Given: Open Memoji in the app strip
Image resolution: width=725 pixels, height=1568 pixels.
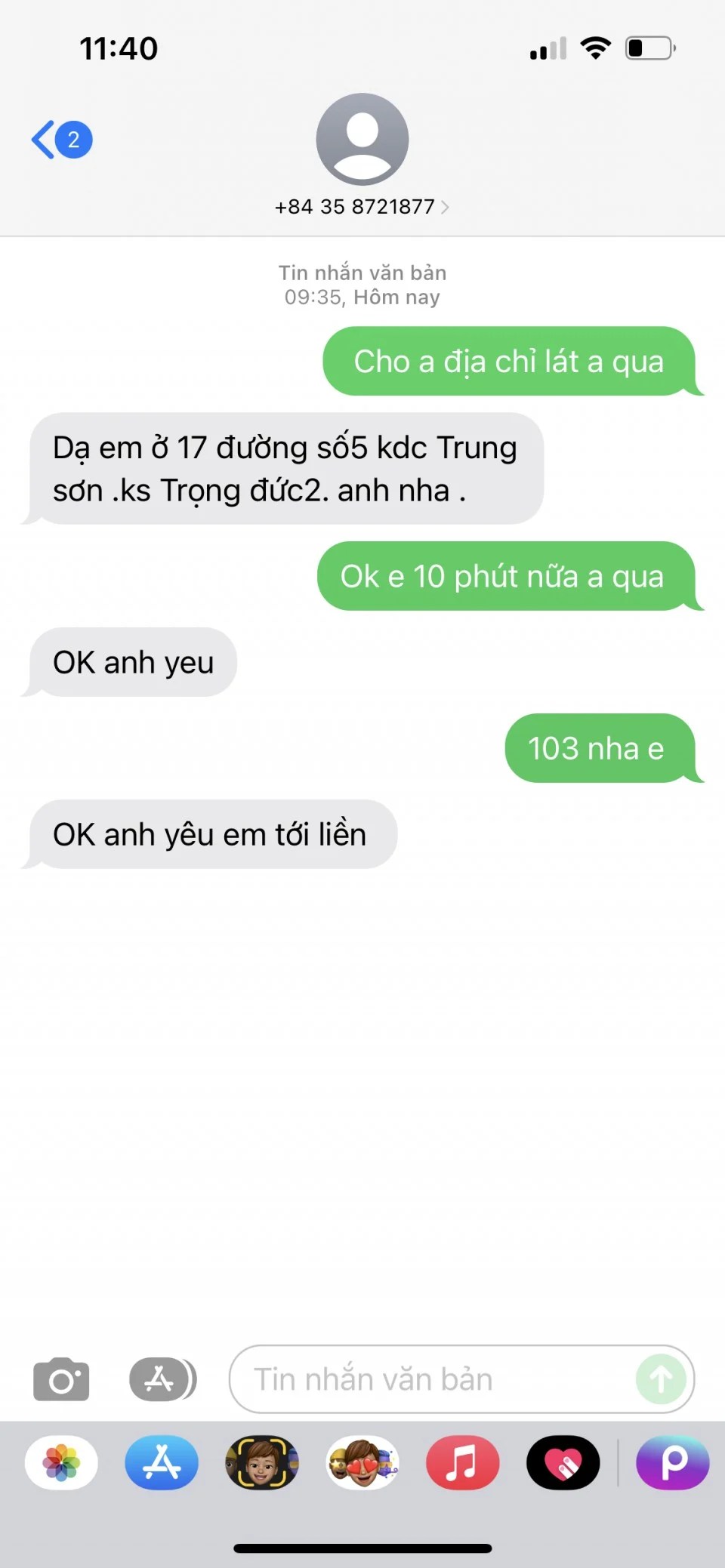Looking at the screenshot, I should coord(262,1463).
